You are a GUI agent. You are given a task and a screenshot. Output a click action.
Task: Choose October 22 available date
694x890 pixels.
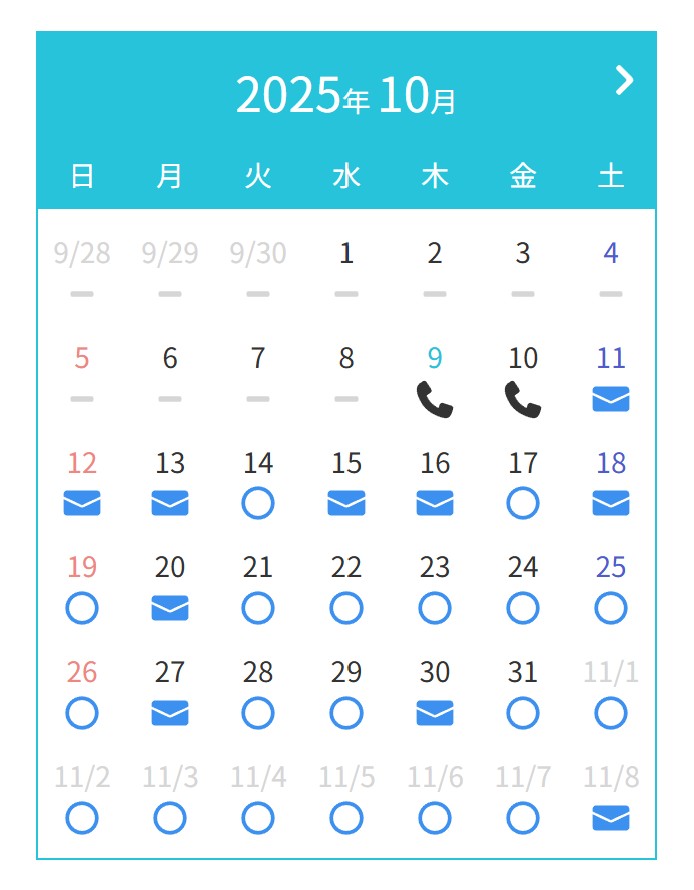click(346, 607)
